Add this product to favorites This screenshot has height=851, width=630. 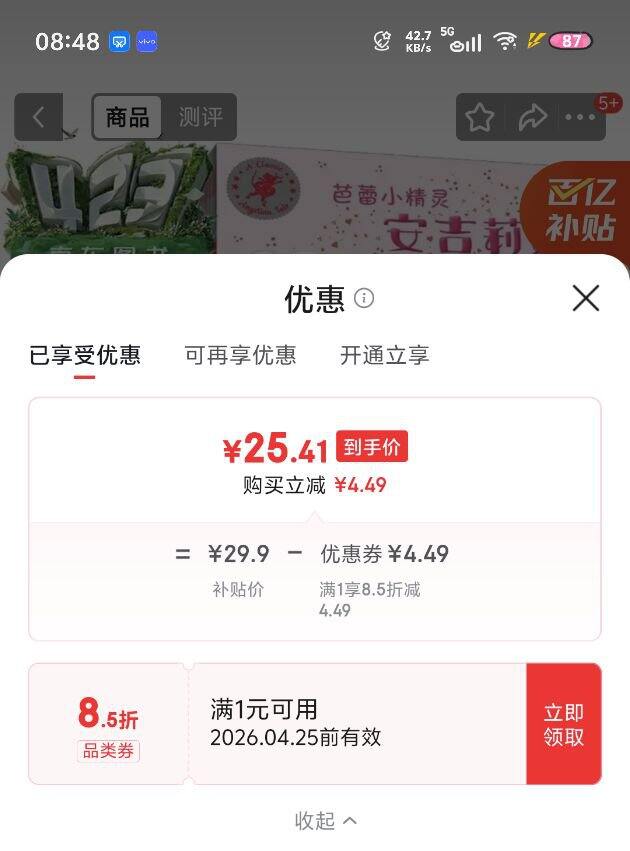(x=480, y=117)
